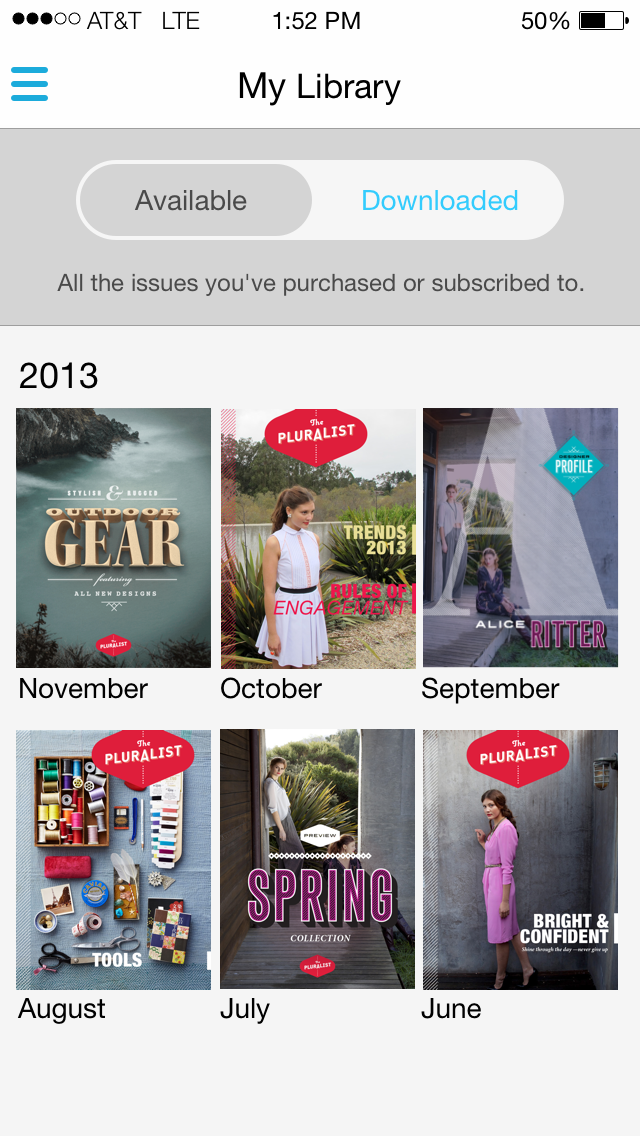Screen dimensions: 640x1136
Task: Switch to the Downloaded tab
Action: pos(439,201)
